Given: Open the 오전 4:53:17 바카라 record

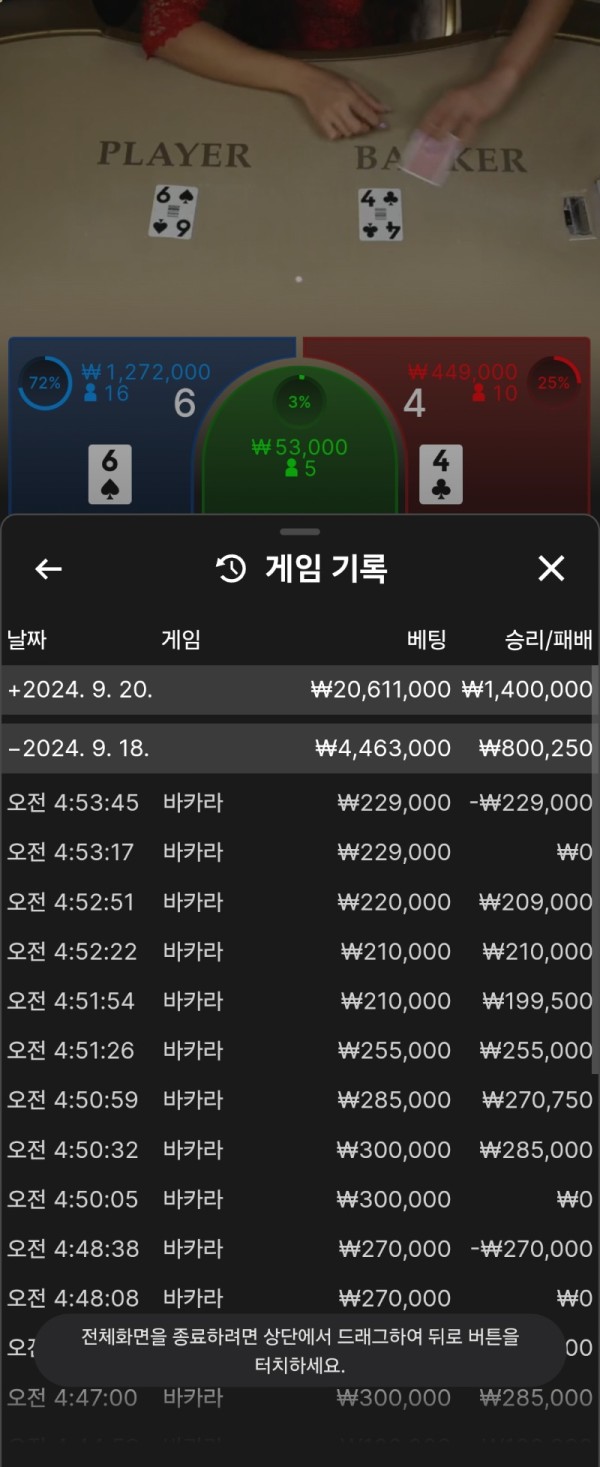Looking at the screenshot, I should [x=300, y=852].
